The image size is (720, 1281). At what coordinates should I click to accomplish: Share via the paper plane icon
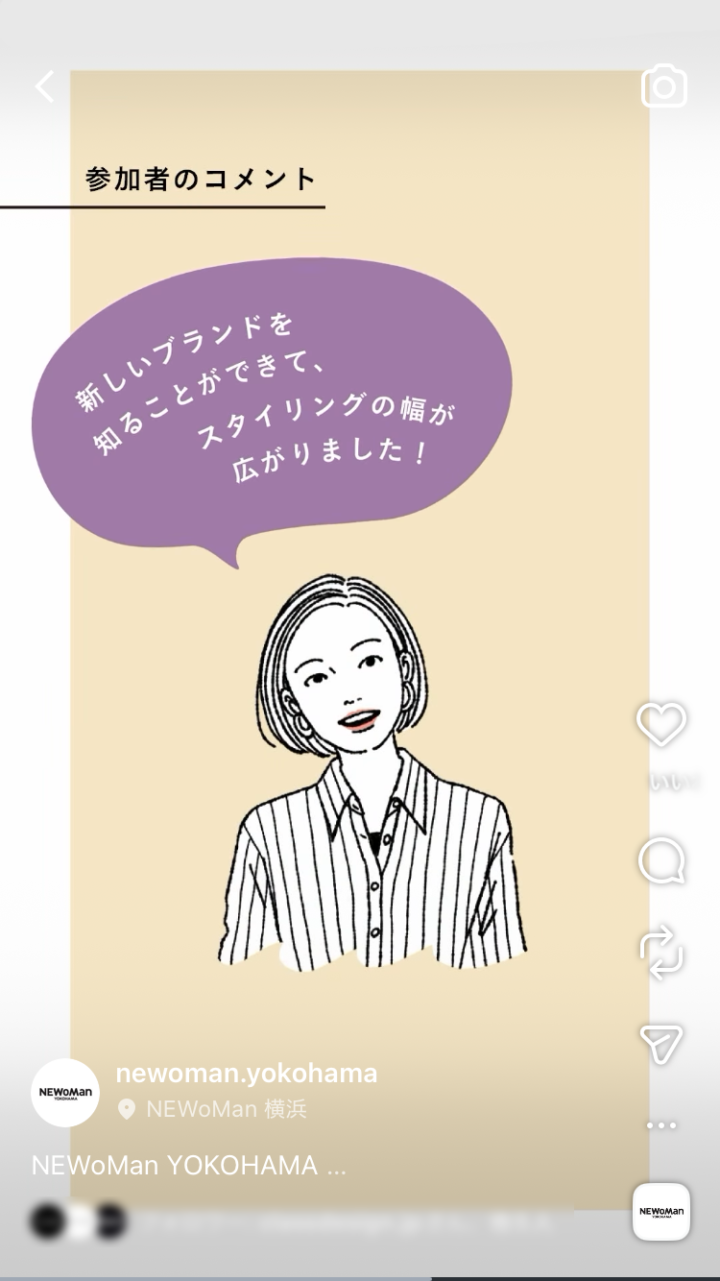pos(661,1043)
